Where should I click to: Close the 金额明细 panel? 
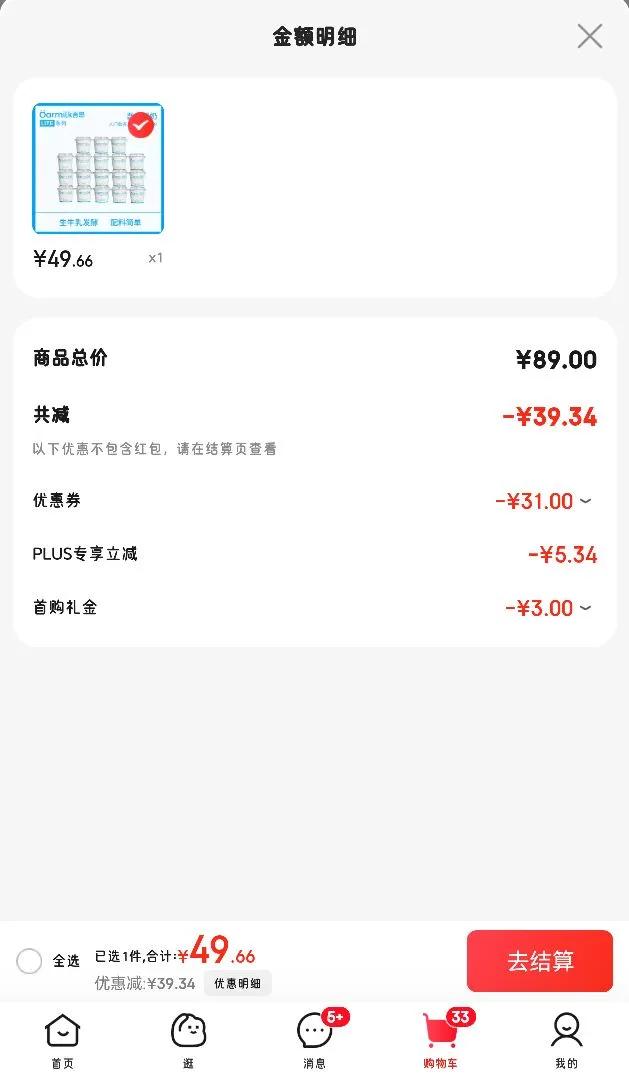point(590,37)
